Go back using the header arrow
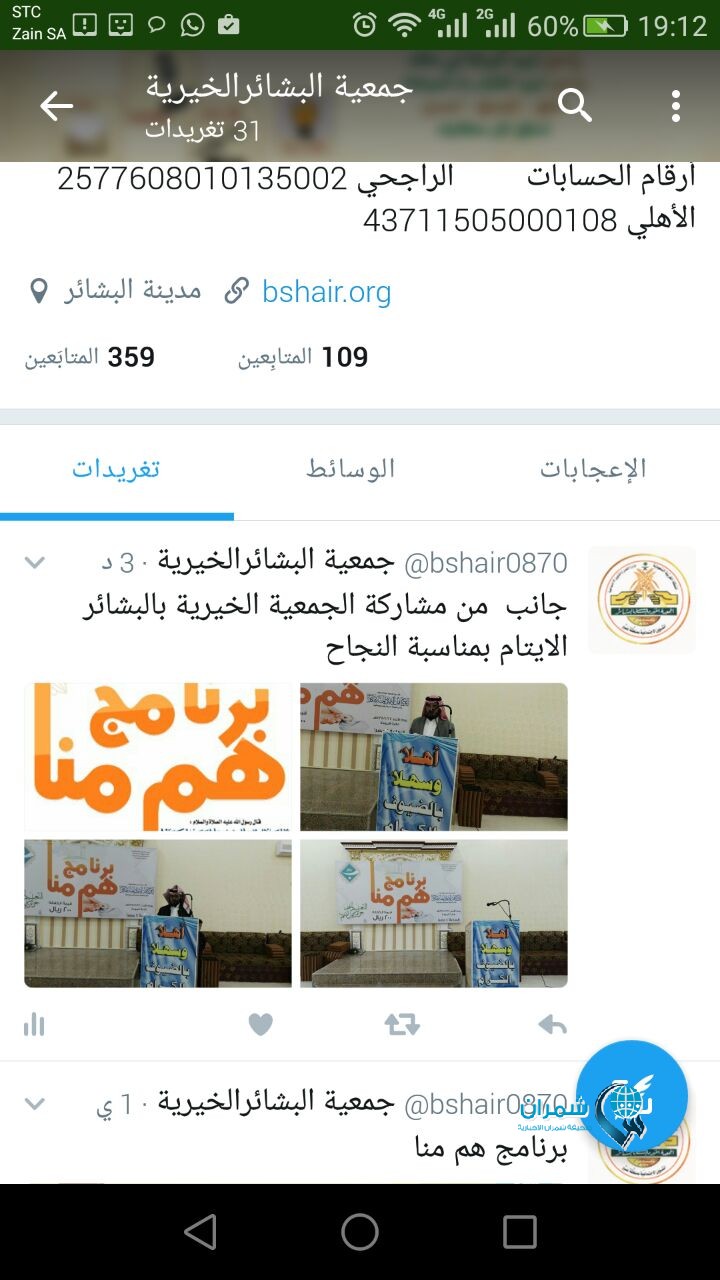The image size is (720, 1280). point(57,106)
